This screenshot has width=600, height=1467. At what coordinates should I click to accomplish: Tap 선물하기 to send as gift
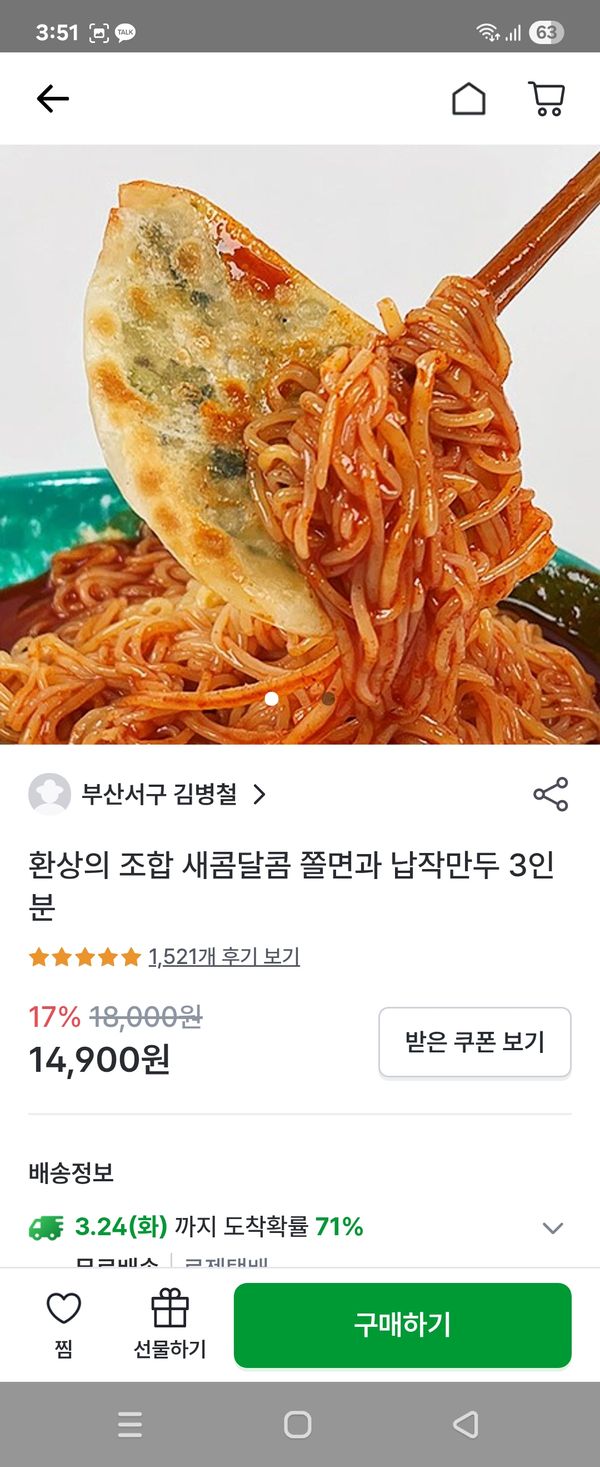click(170, 1323)
